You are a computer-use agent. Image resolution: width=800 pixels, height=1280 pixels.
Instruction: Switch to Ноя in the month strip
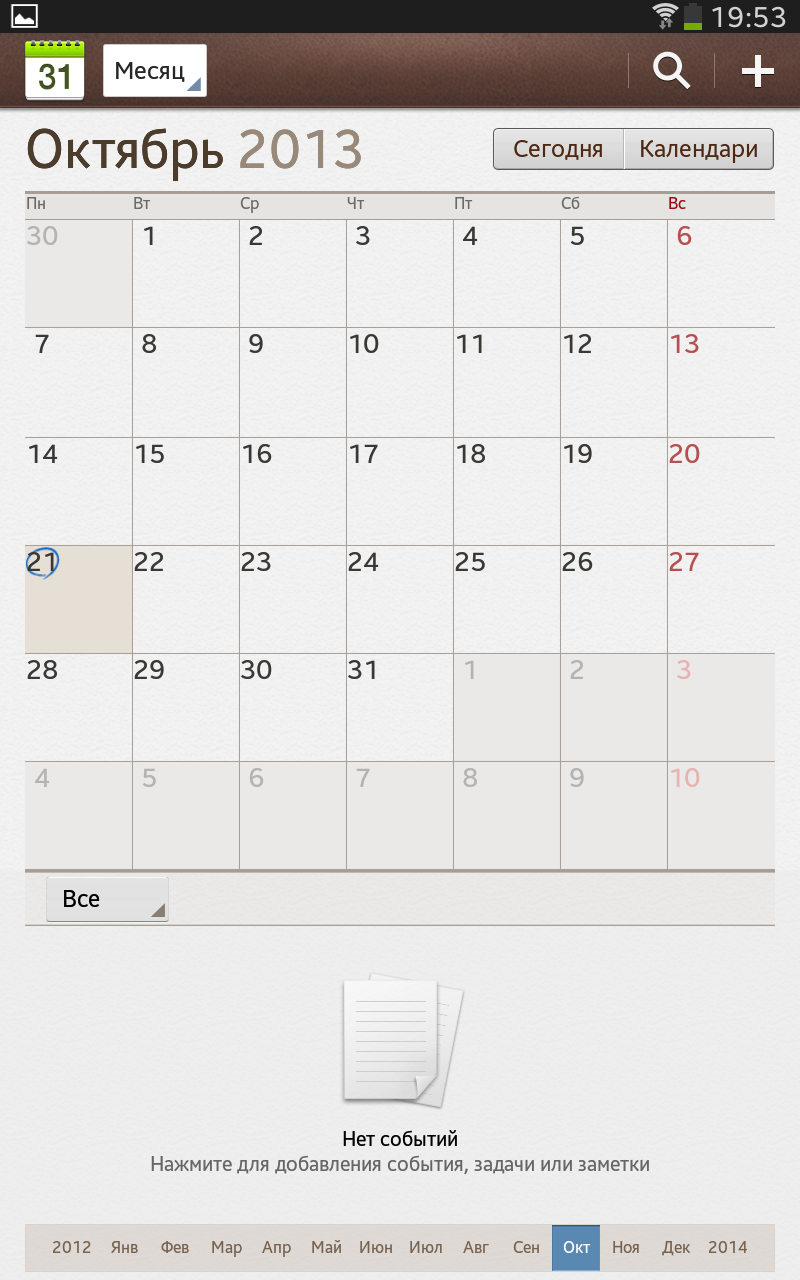click(x=626, y=1248)
